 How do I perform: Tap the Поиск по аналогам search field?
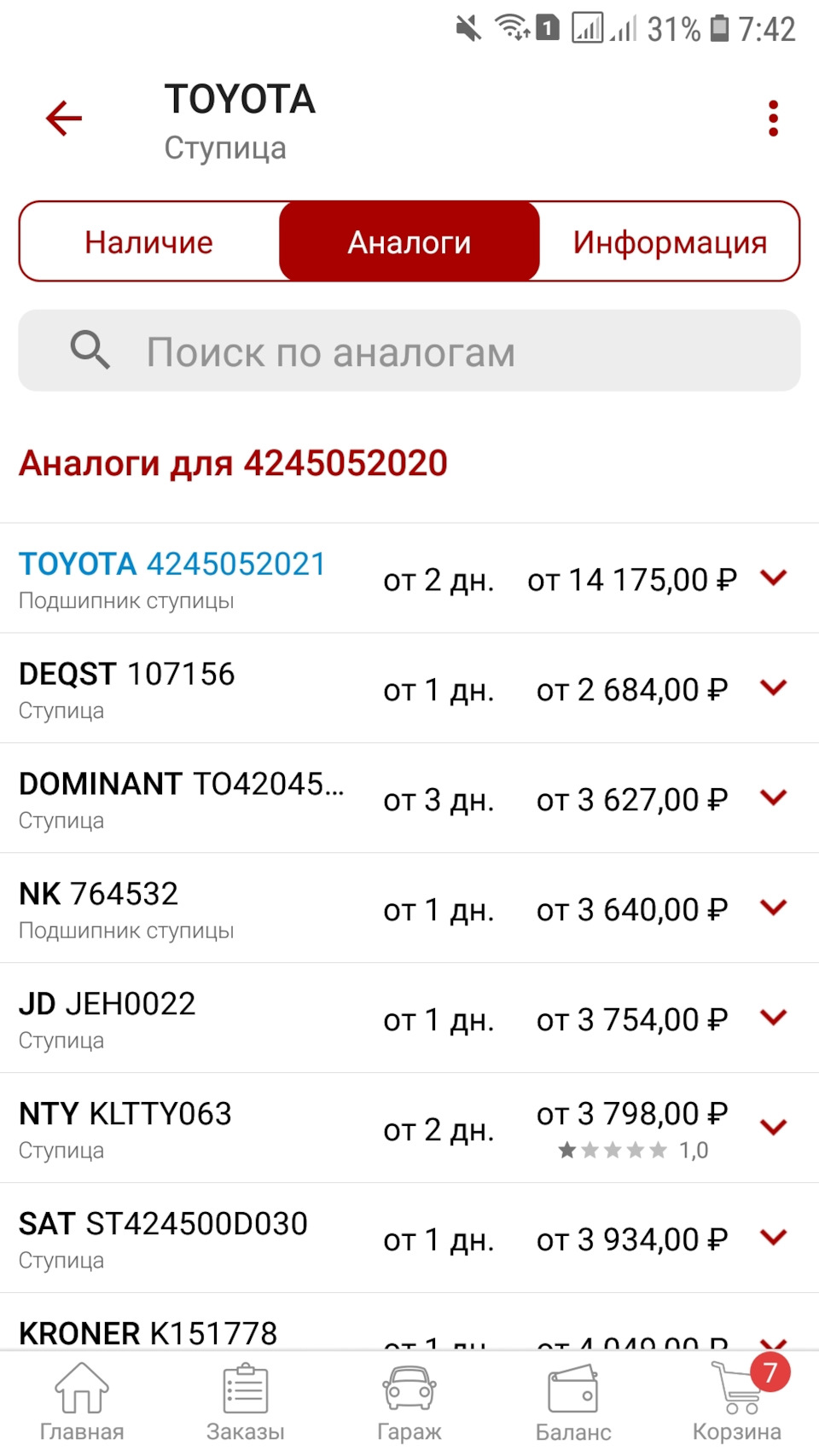click(x=409, y=351)
